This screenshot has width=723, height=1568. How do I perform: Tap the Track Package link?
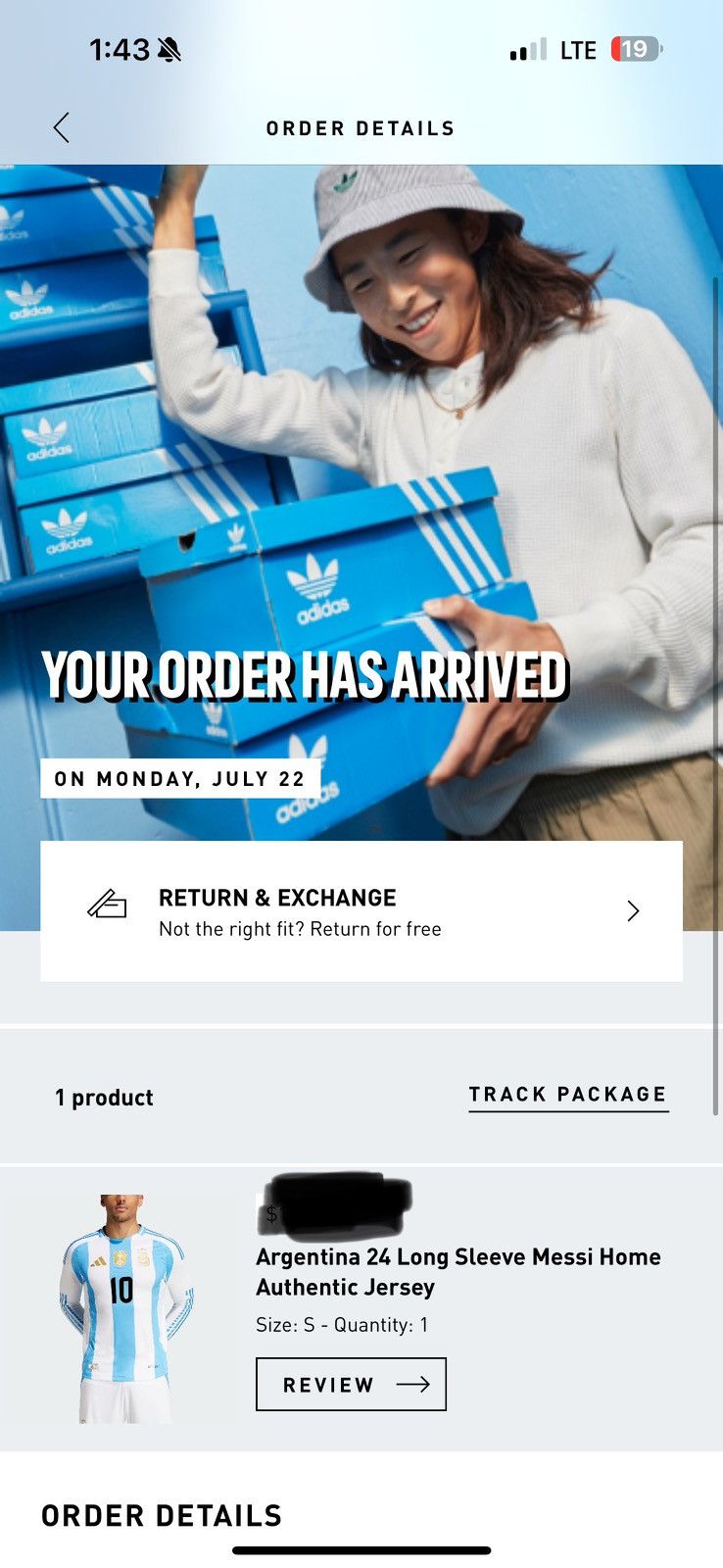click(568, 1095)
